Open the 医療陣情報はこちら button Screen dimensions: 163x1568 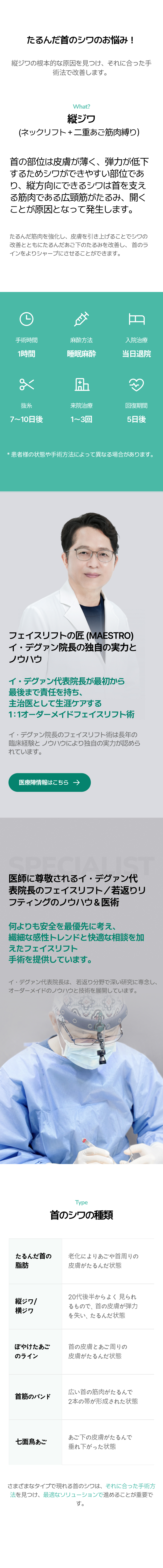coord(49,782)
